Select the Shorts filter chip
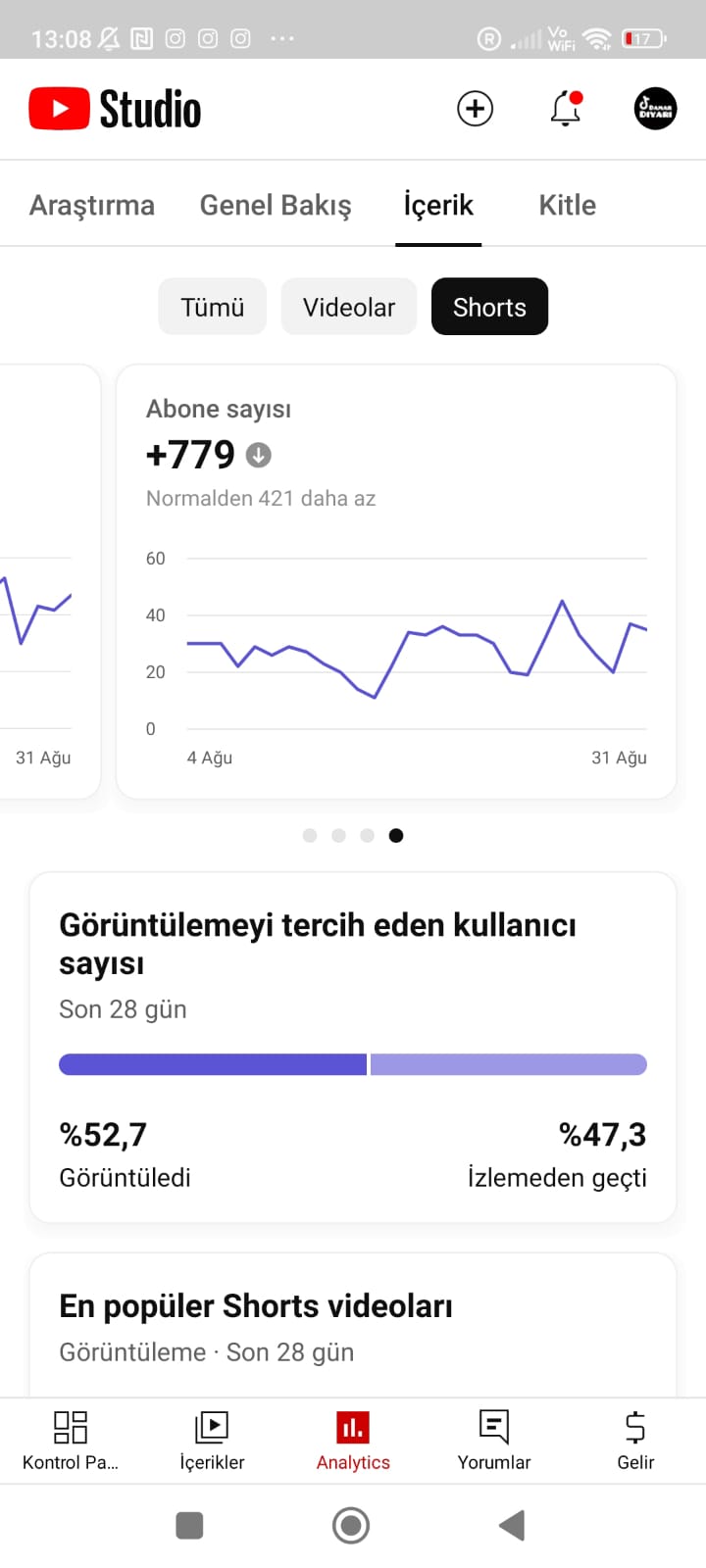The width and height of the screenshot is (706, 1568). point(489,307)
